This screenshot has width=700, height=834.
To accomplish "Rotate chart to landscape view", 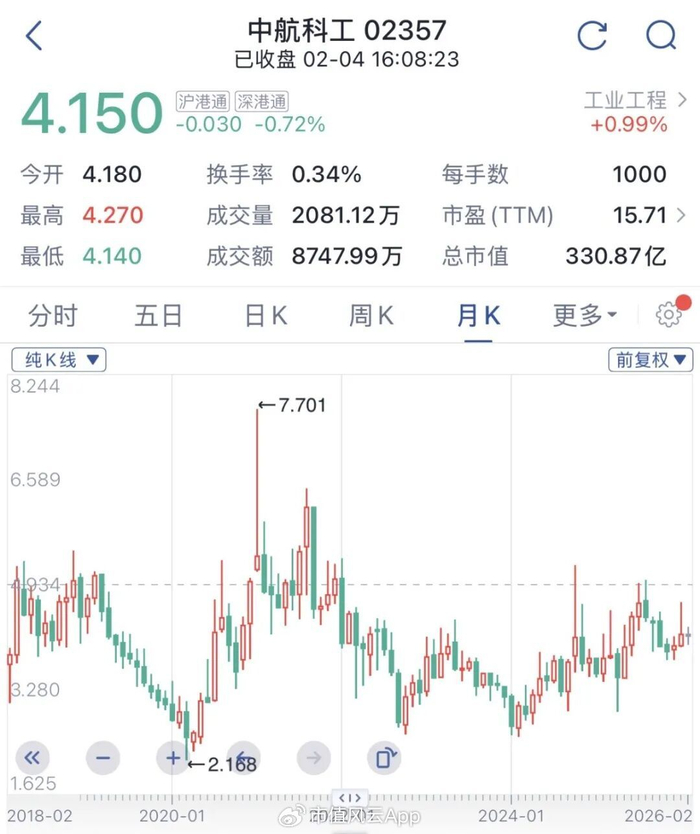I will click(384, 757).
